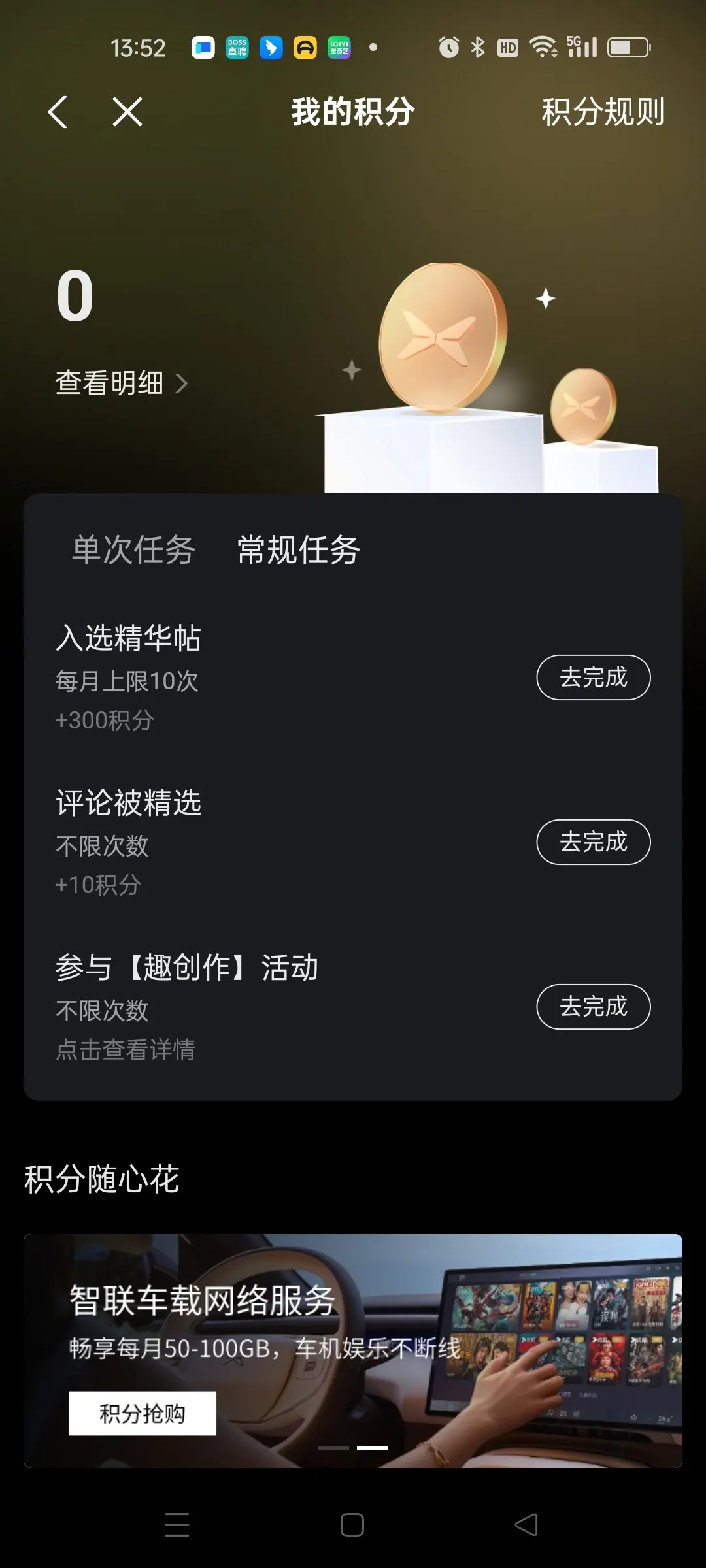Go back using the top-left arrow
The width and height of the screenshot is (706, 1568).
click(58, 112)
